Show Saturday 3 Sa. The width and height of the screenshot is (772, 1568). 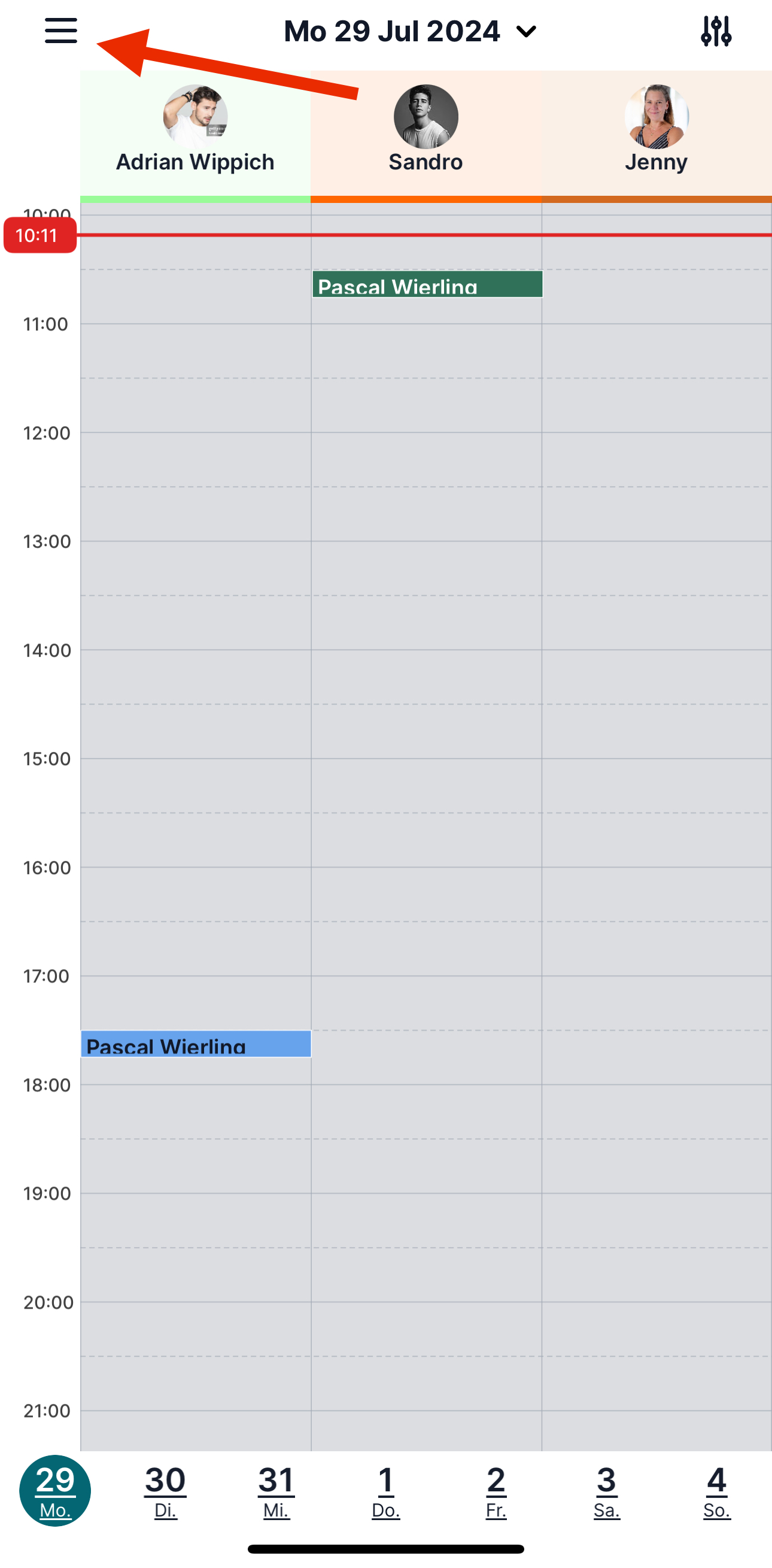click(x=606, y=1491)
